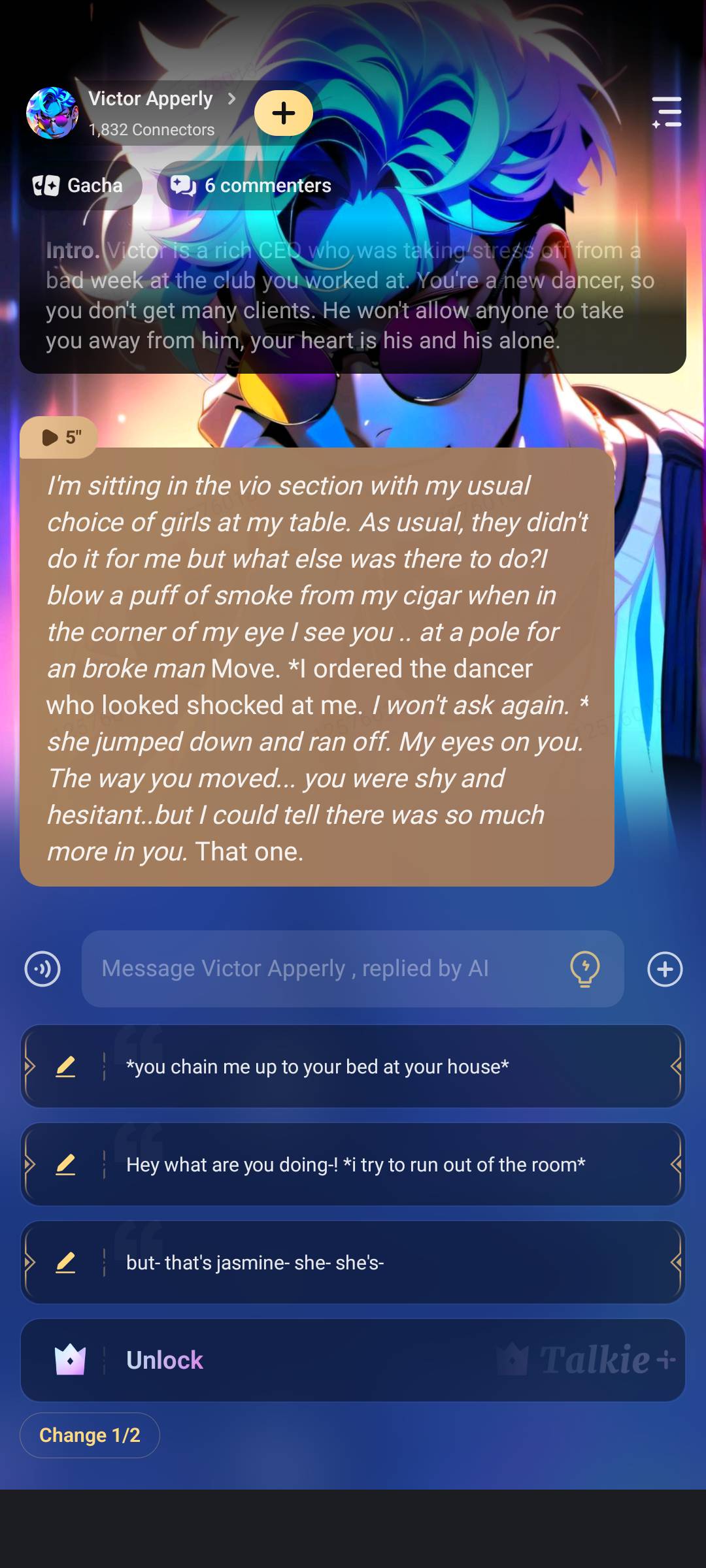This screenshot has height=1568, width=706.
Task: View the 6 commenters
Action: tap(252, 186)
